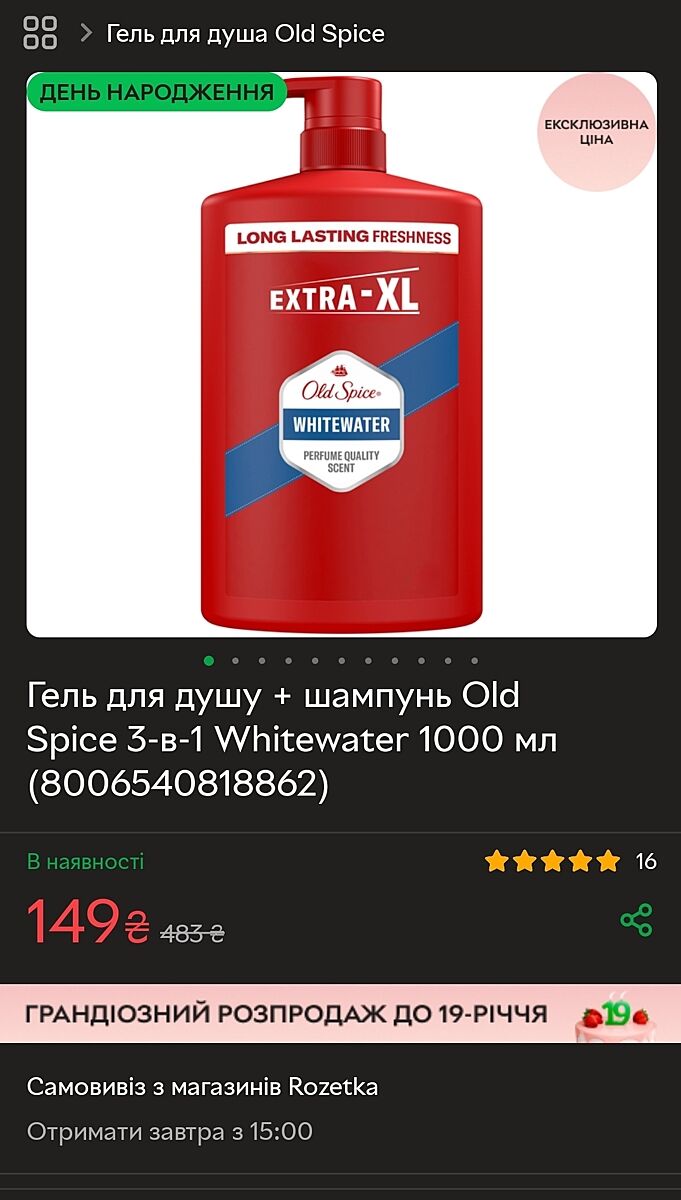This screenshot has height=1200, width=681.
Task: Open Самовивіз з магазинів Rozetka delivery option
Action: coord(203,1087)
